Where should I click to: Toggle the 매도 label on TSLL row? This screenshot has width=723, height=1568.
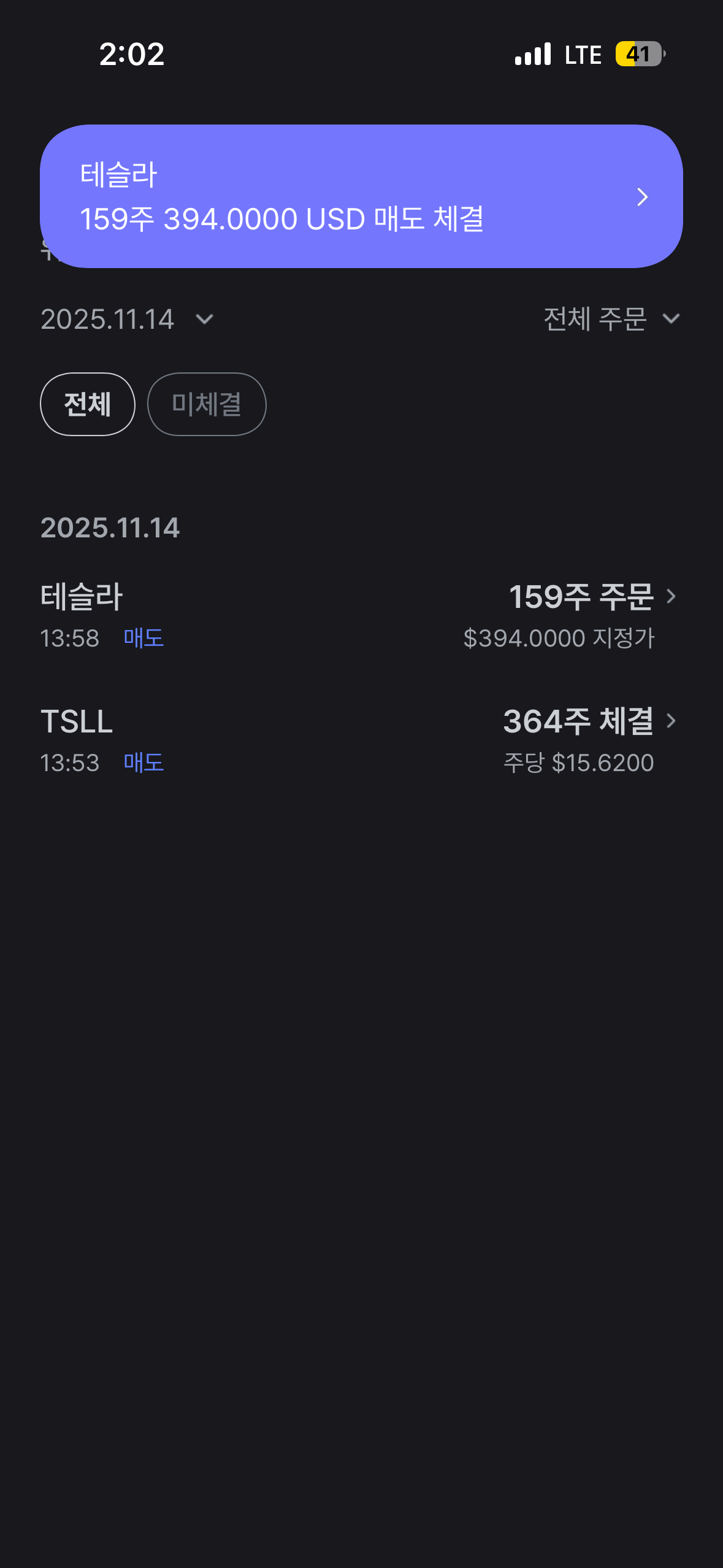coord(143,763)
